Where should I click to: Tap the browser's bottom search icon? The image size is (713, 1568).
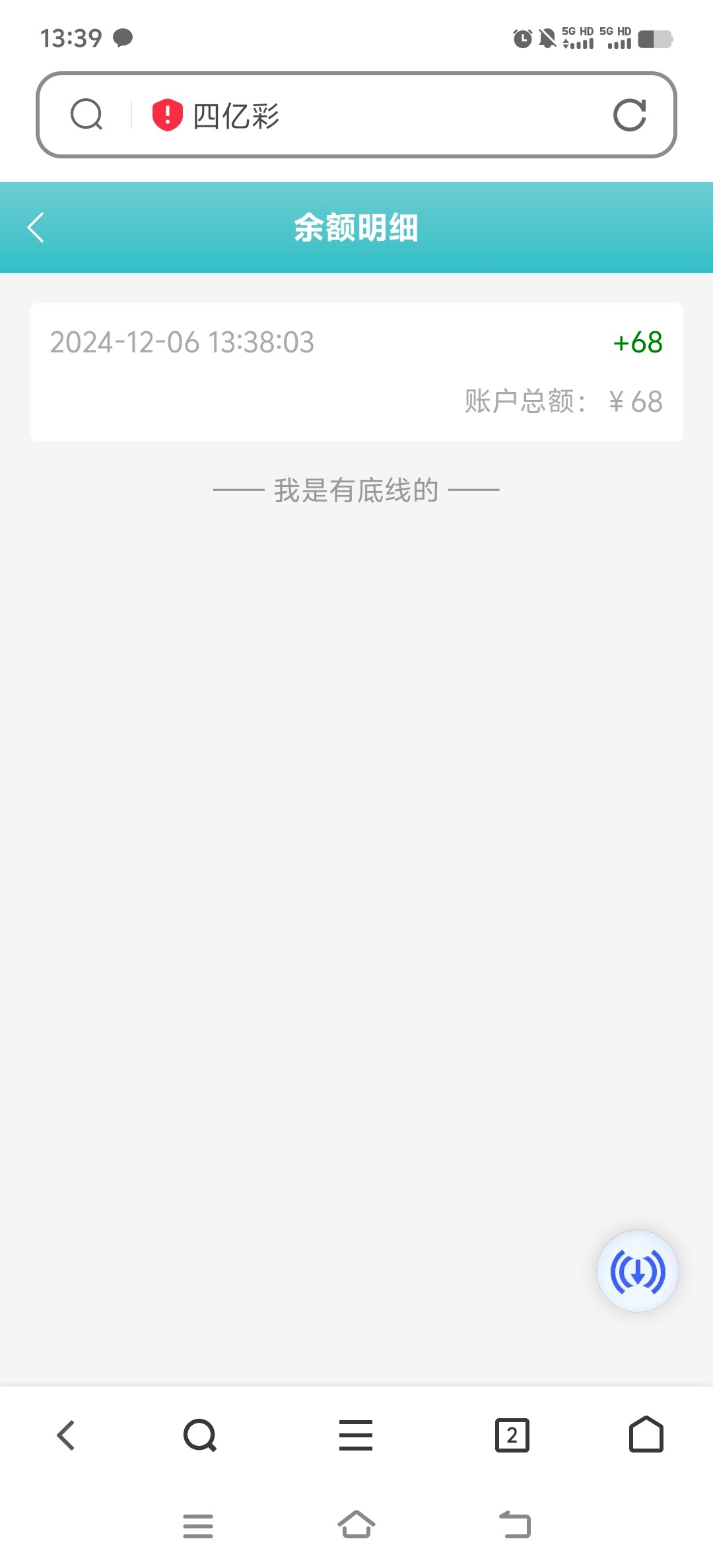(x=200, y=1435)
